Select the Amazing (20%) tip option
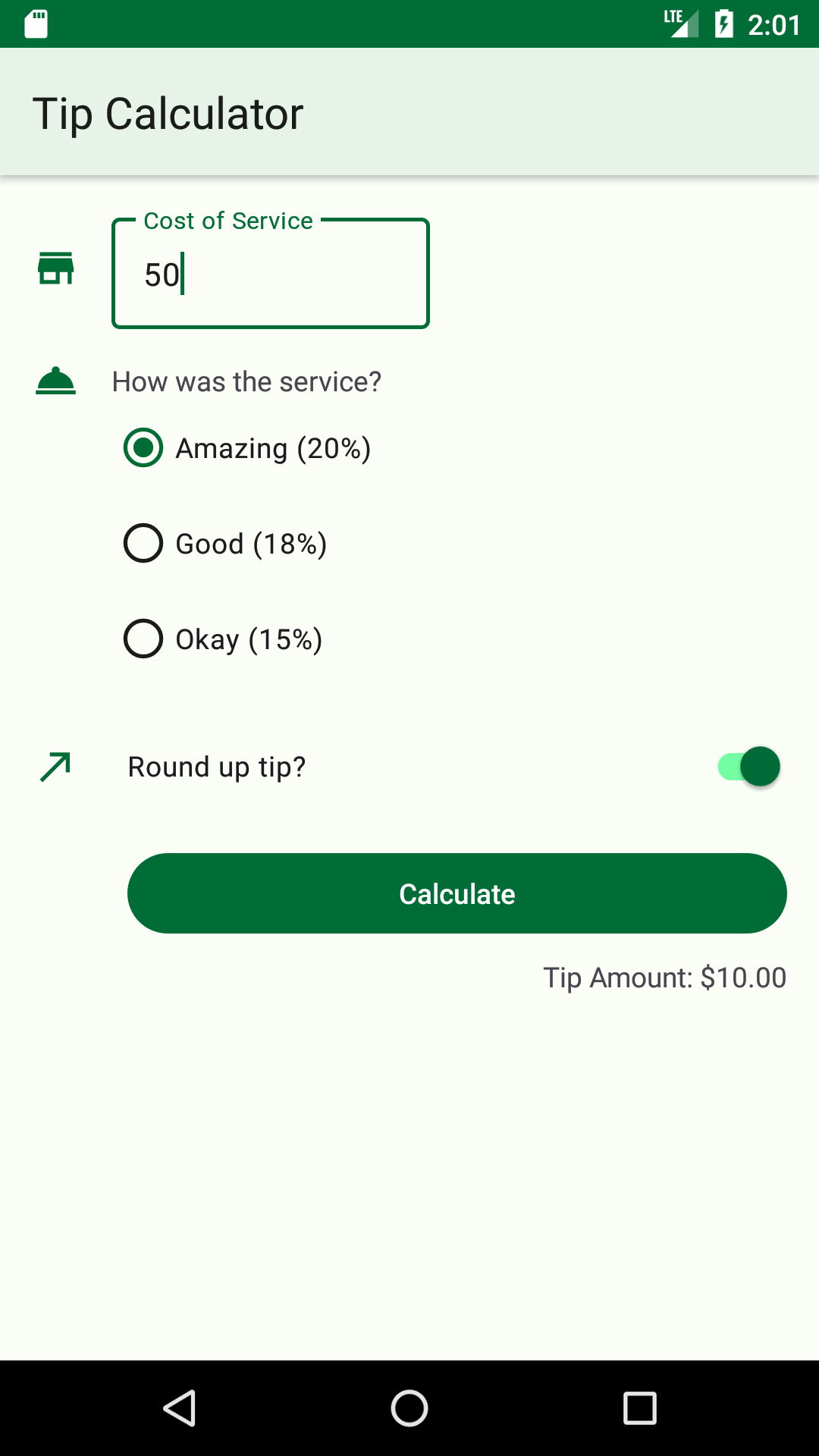Screen dimensions: 819x1456 [143, 447]
